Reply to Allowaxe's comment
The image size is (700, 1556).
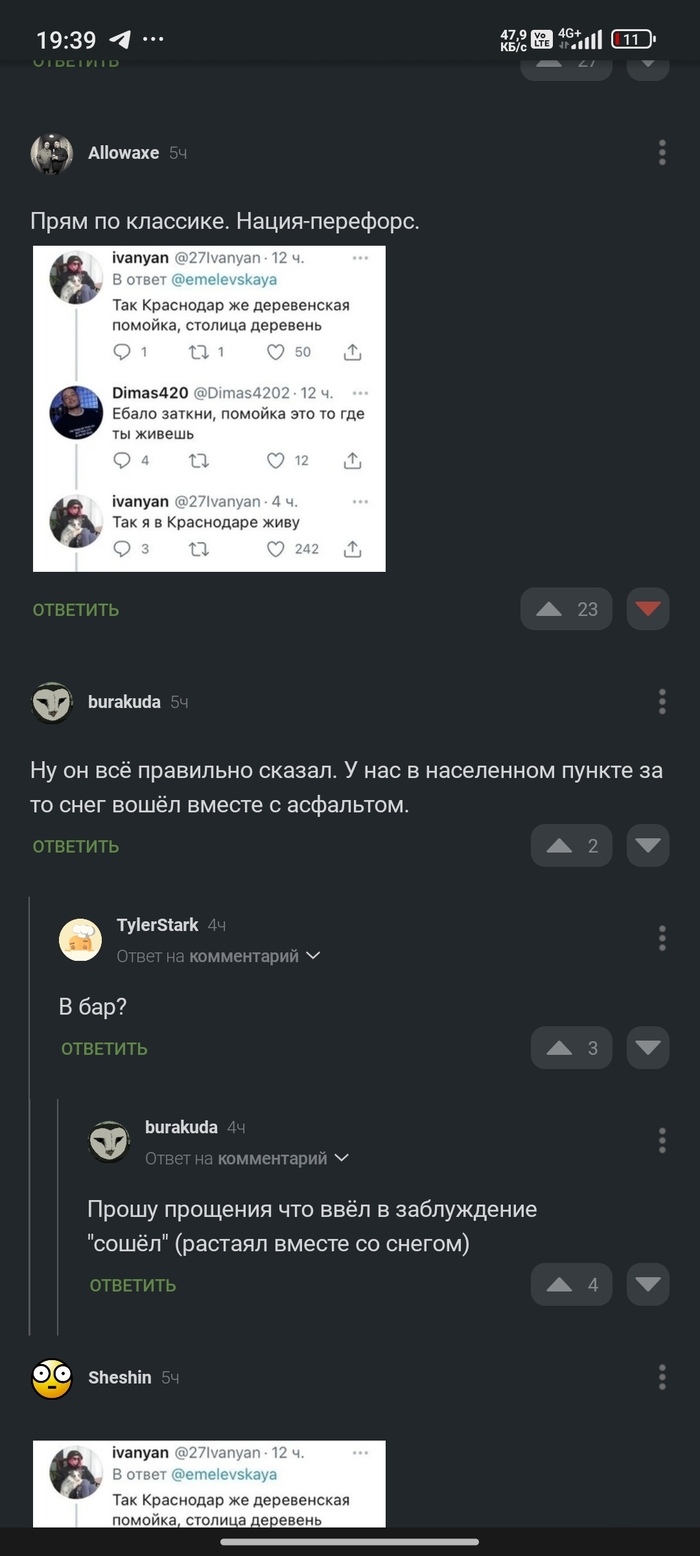click(76, 610)
